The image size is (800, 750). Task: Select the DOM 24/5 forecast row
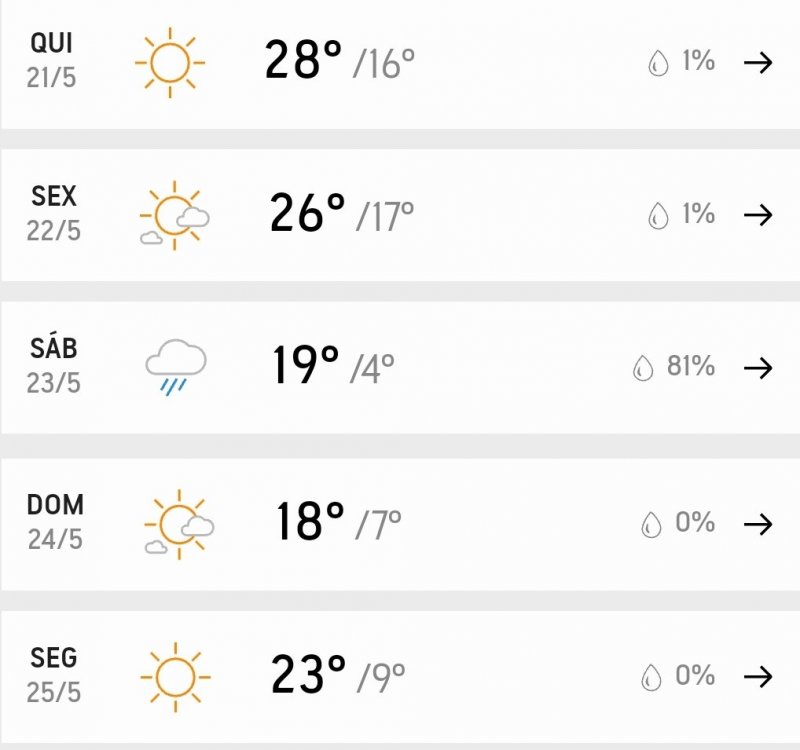(x=758, y=523)
